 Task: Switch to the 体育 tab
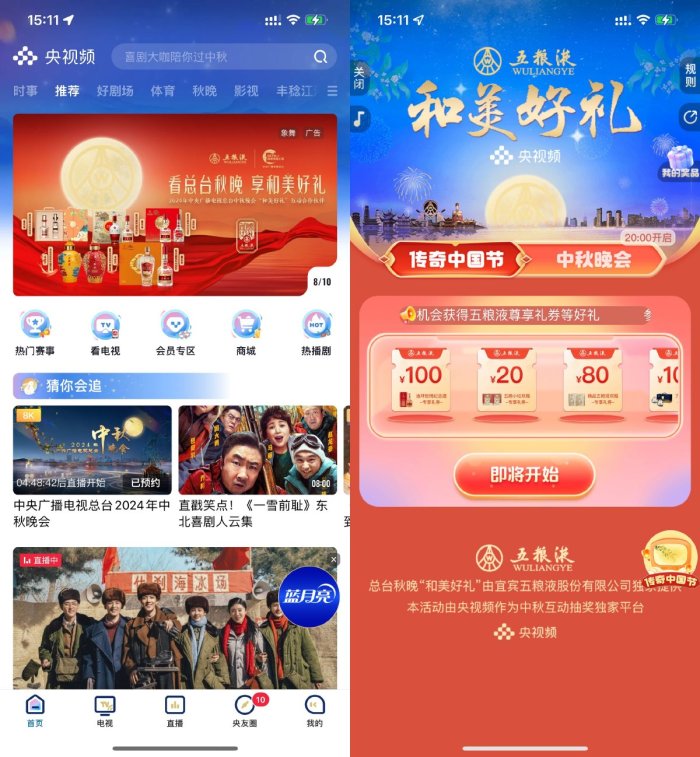pos(162,91)
